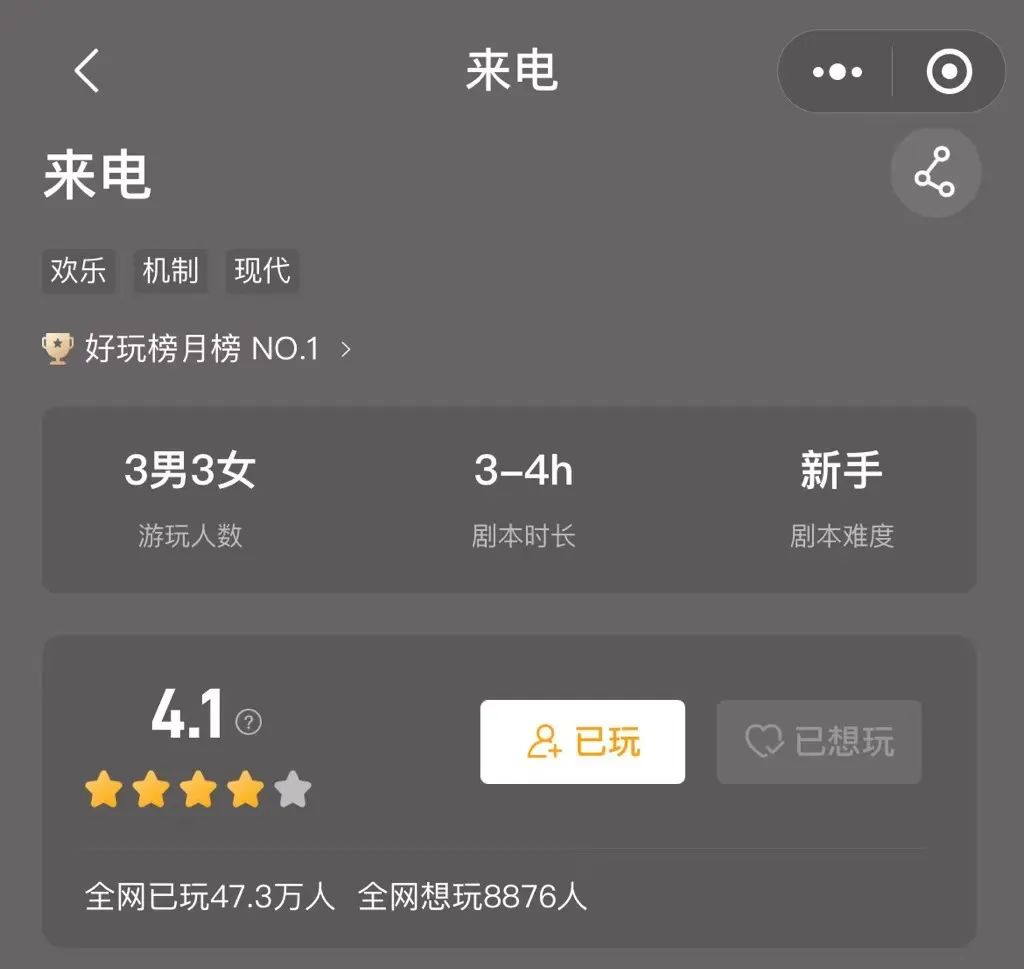Tap the 现代 tag chip

tap(262, 271)
